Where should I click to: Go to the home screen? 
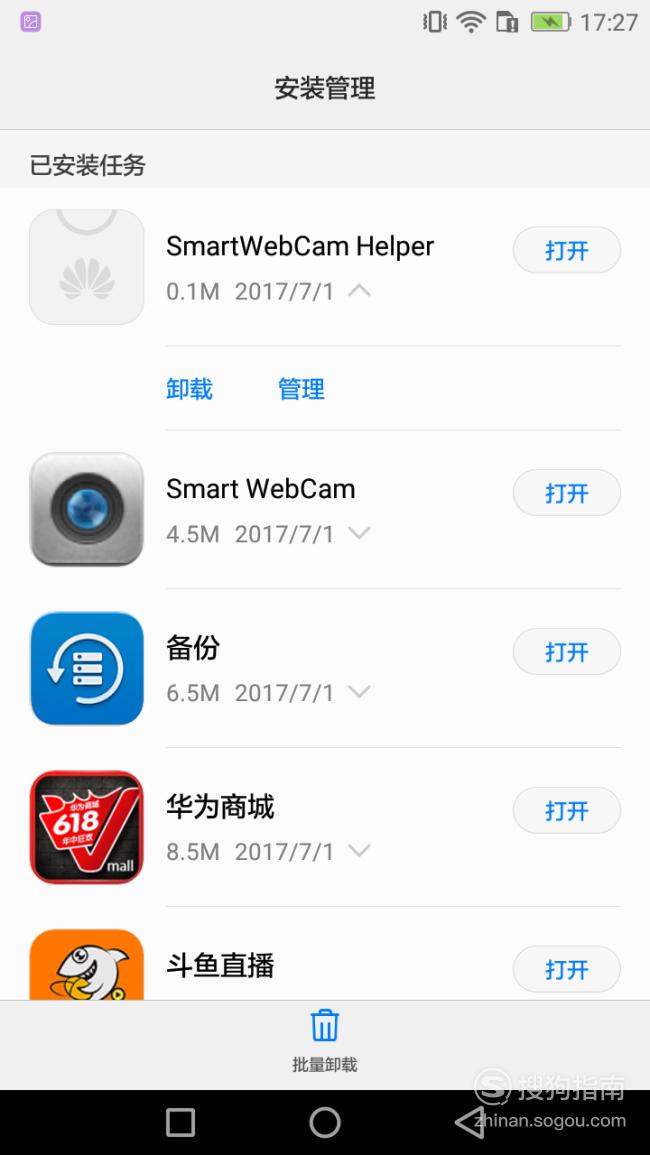point(325,1123)
